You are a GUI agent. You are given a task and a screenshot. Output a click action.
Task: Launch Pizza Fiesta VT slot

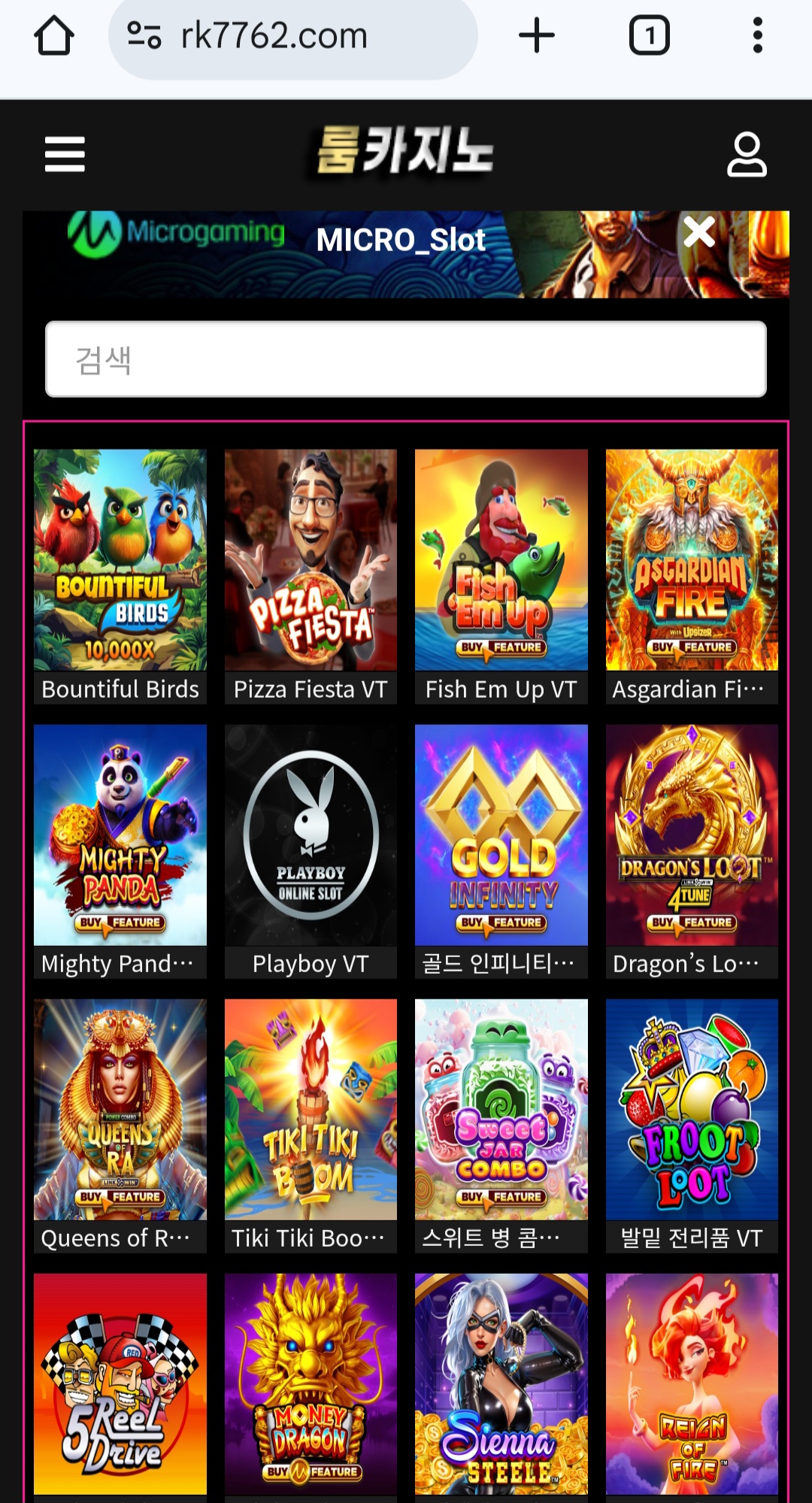click(311, 560)
